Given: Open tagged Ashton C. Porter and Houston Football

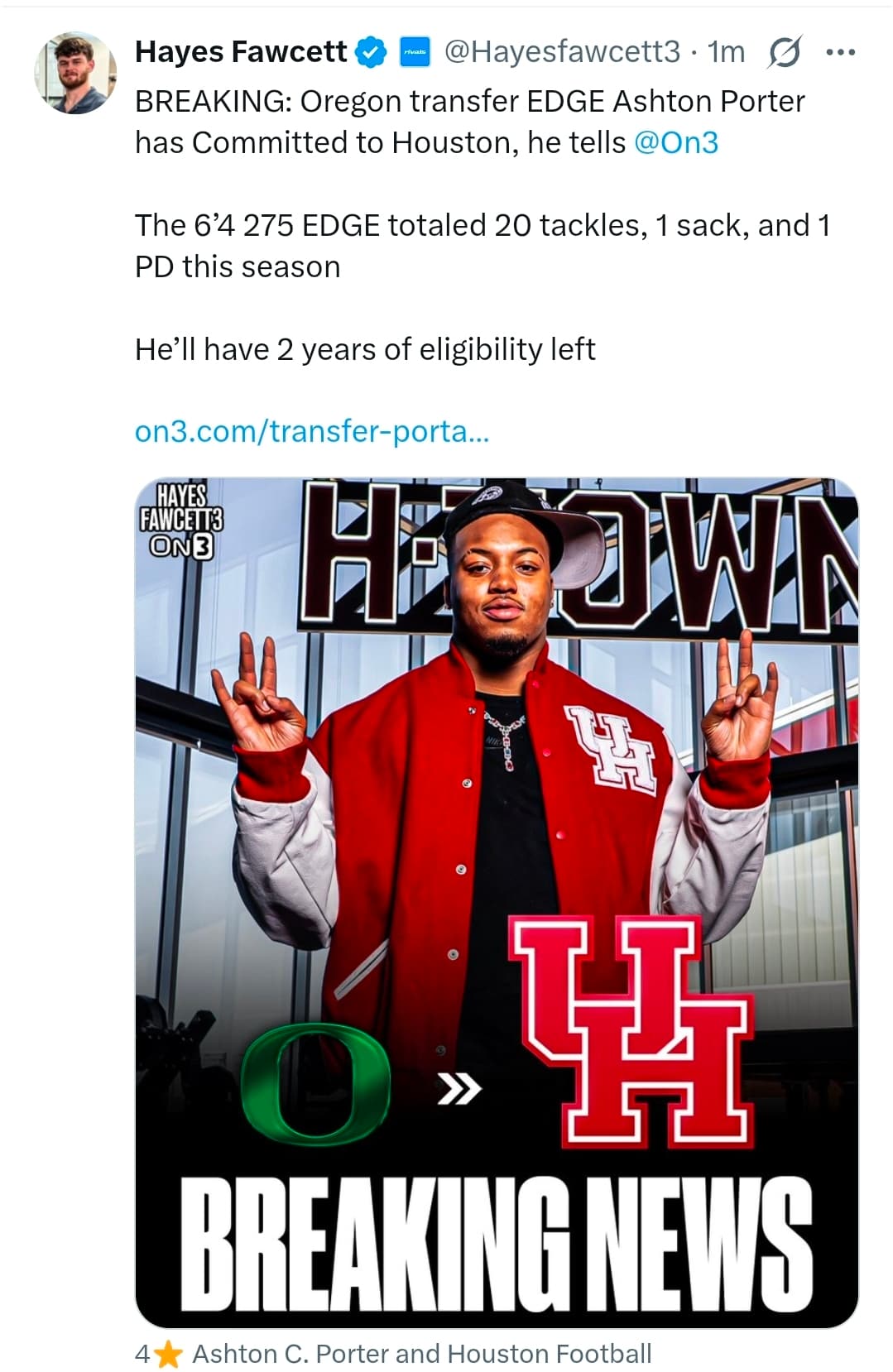Looking at the screenshot, I should (x=421, y=1354).
